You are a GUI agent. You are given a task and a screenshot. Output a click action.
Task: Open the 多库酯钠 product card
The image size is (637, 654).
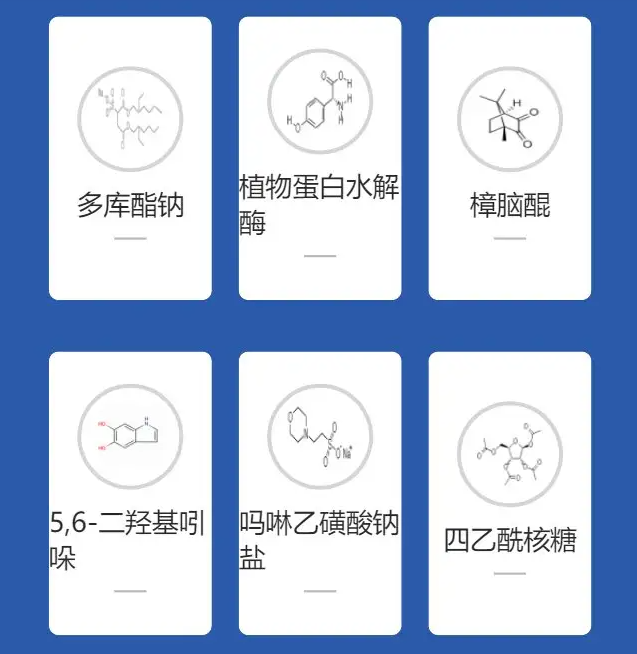click(130, 158)
